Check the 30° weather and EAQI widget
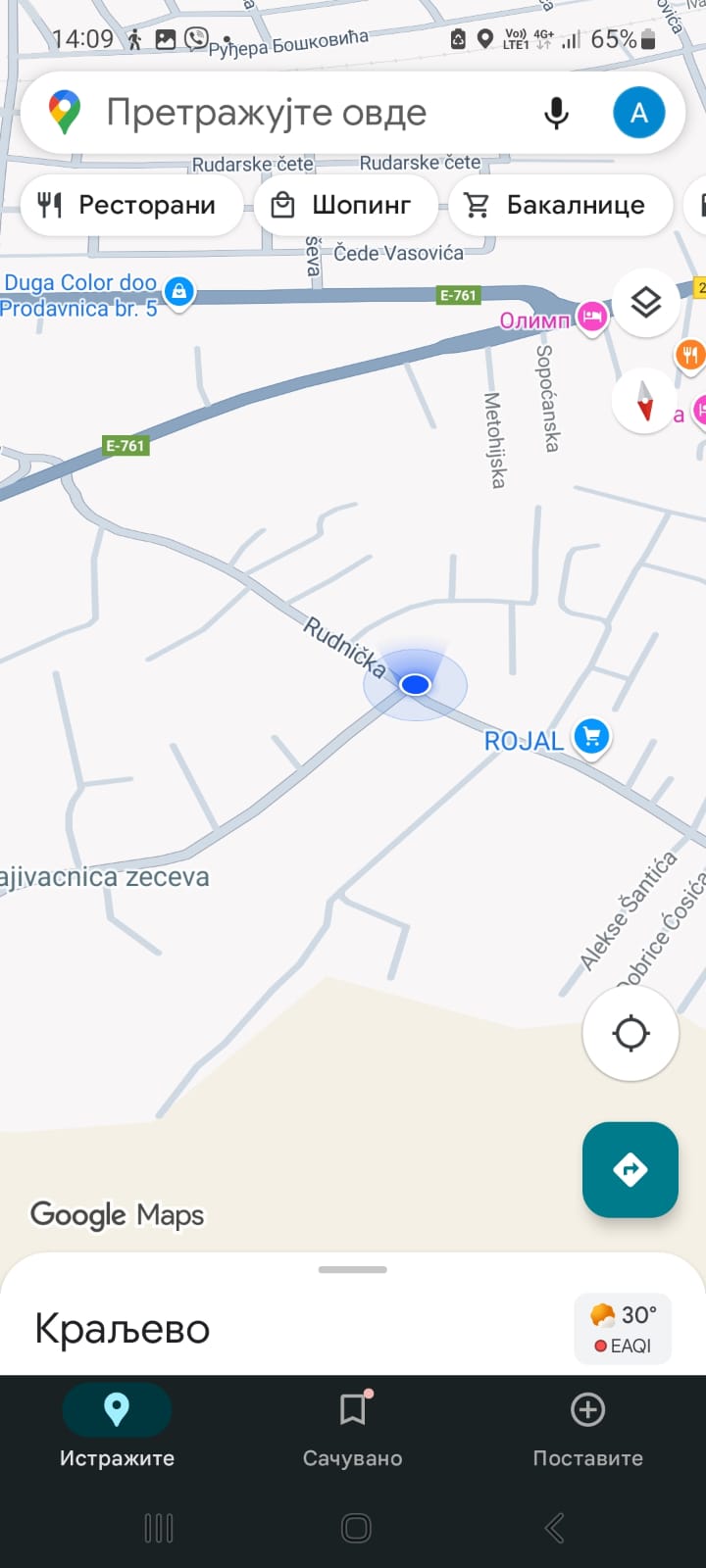 point(623,1329)
